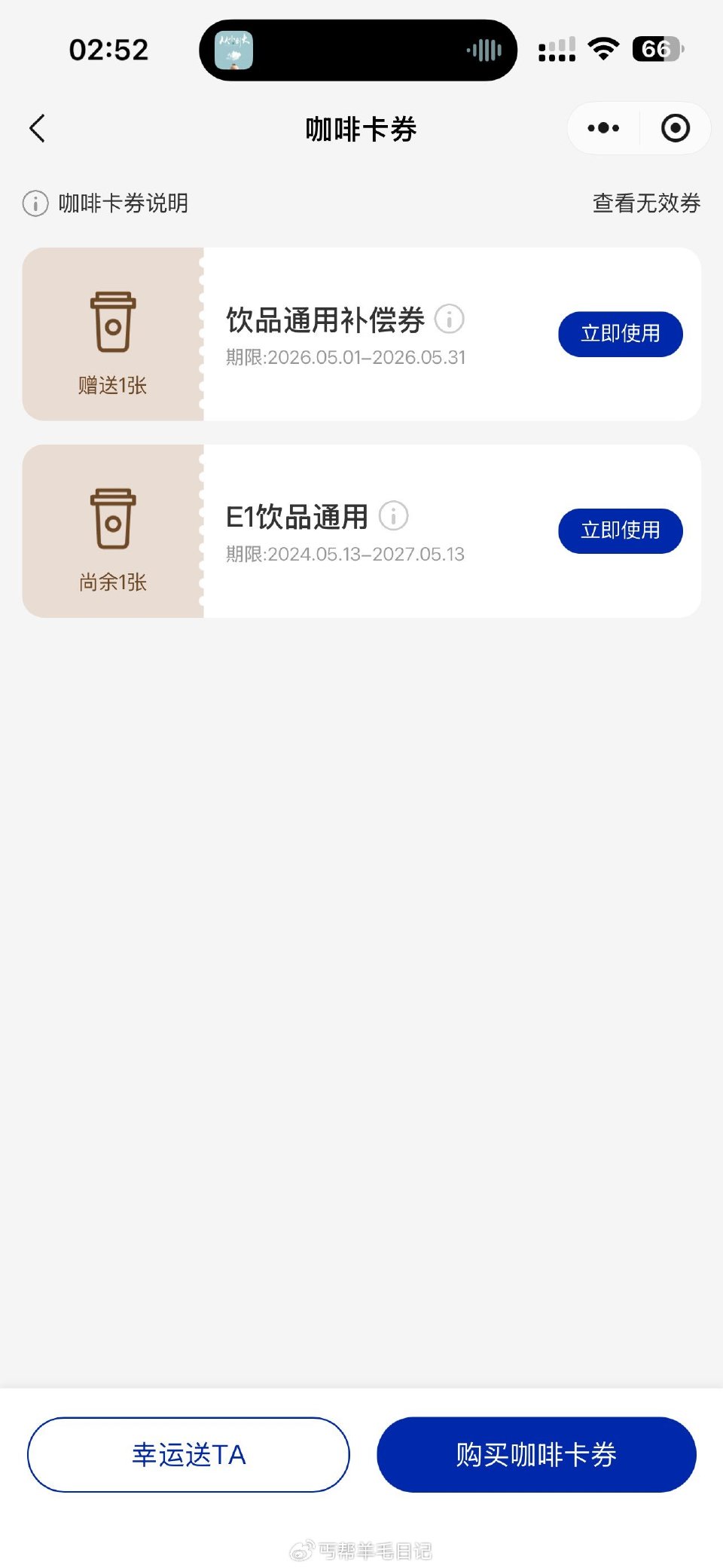
Task: Use the 饮品通用补偿券 with 立即使用
Action: 620,334
